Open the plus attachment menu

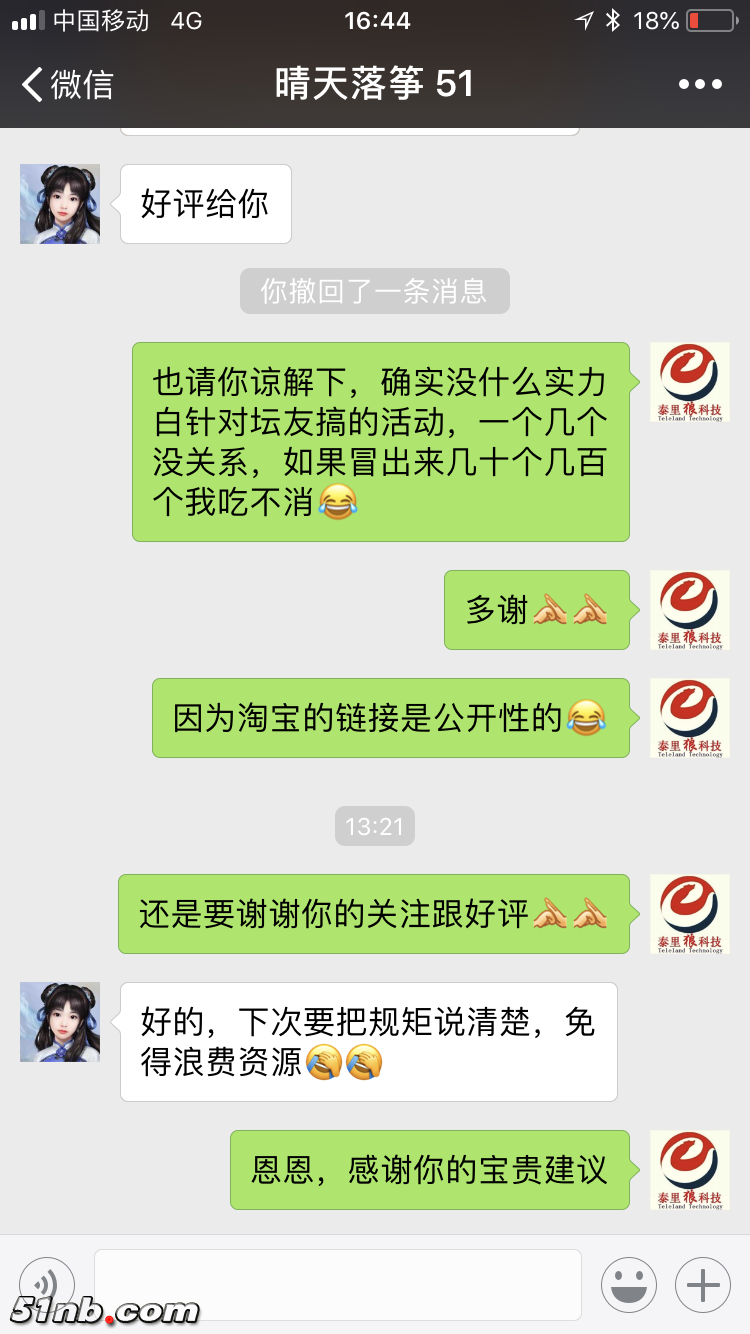703,1284
